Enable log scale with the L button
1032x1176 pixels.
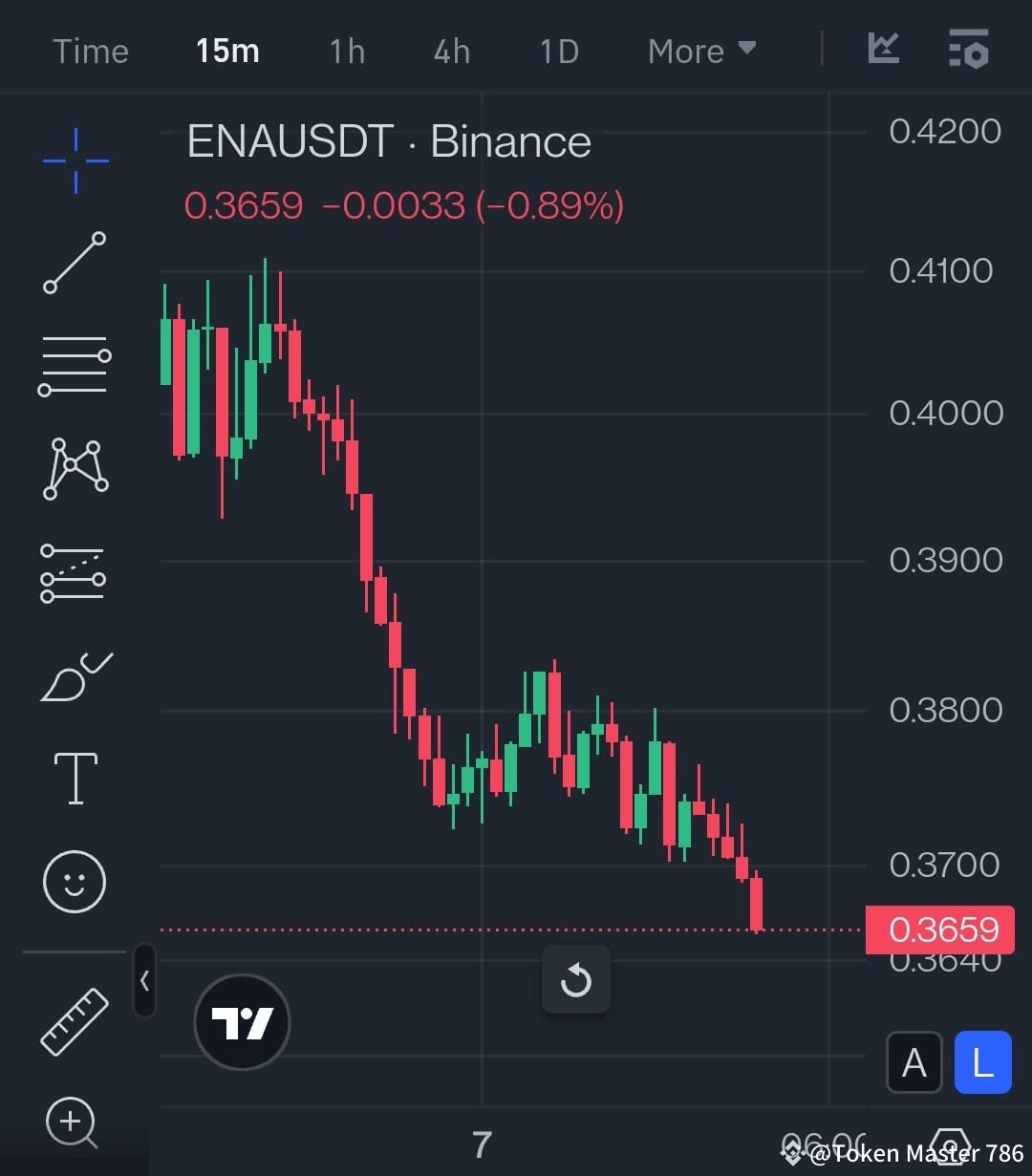[982, 1062]
